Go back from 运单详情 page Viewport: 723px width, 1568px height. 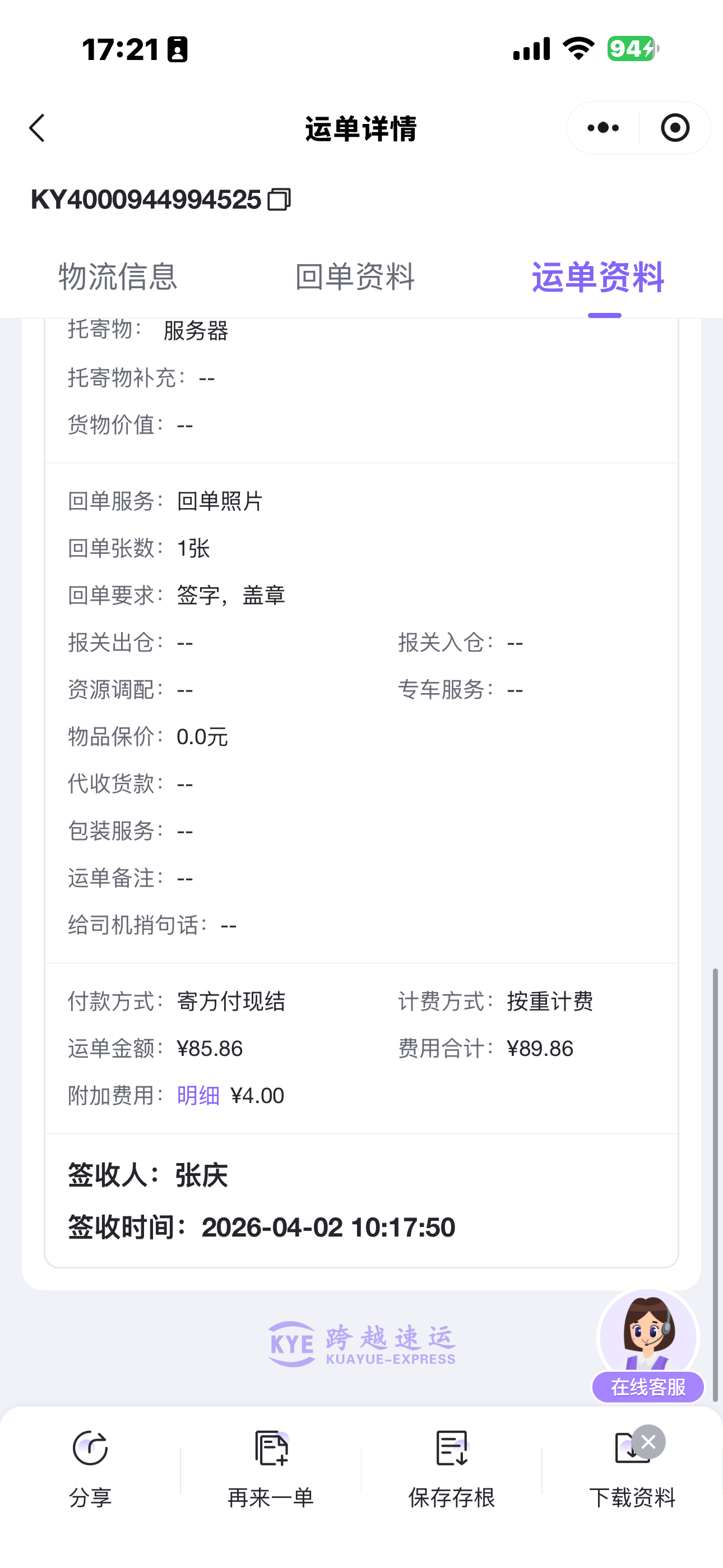point(38,128)
